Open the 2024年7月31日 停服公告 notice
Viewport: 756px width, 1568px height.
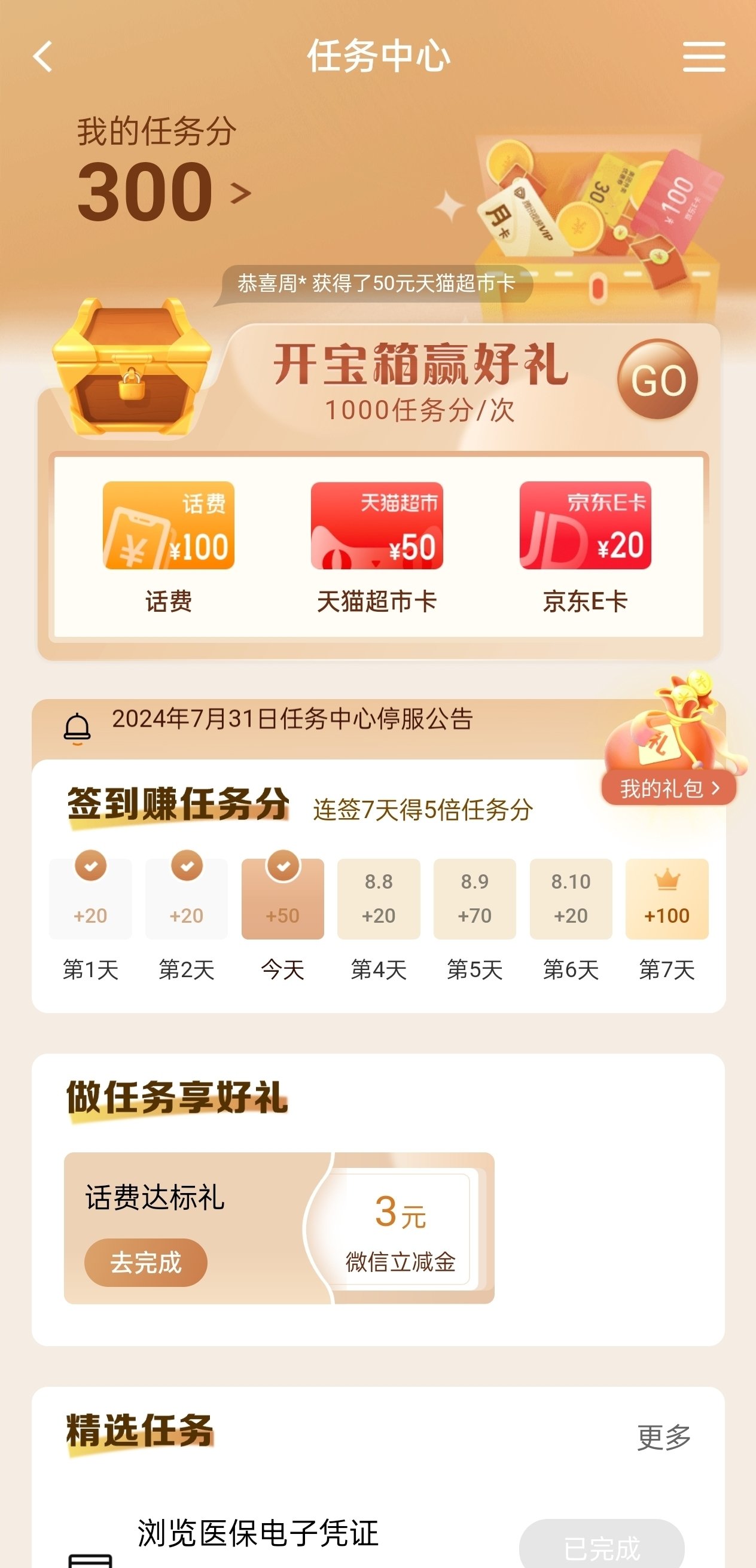pyautogui.click(x=292, y=719)
